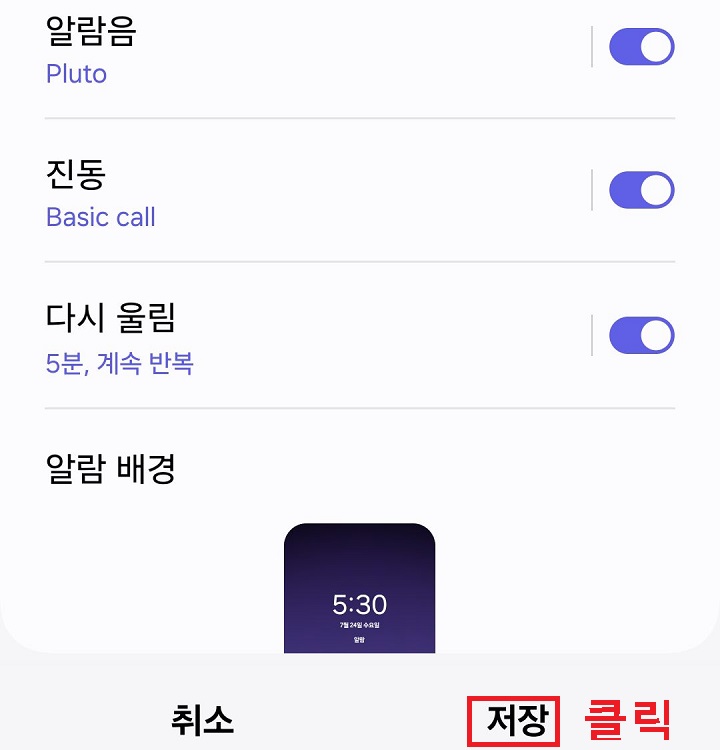Tap the 진동 heading text
The height and width of the screenshot is (750, 720).
pyautogui.click(x=75, y=174)
